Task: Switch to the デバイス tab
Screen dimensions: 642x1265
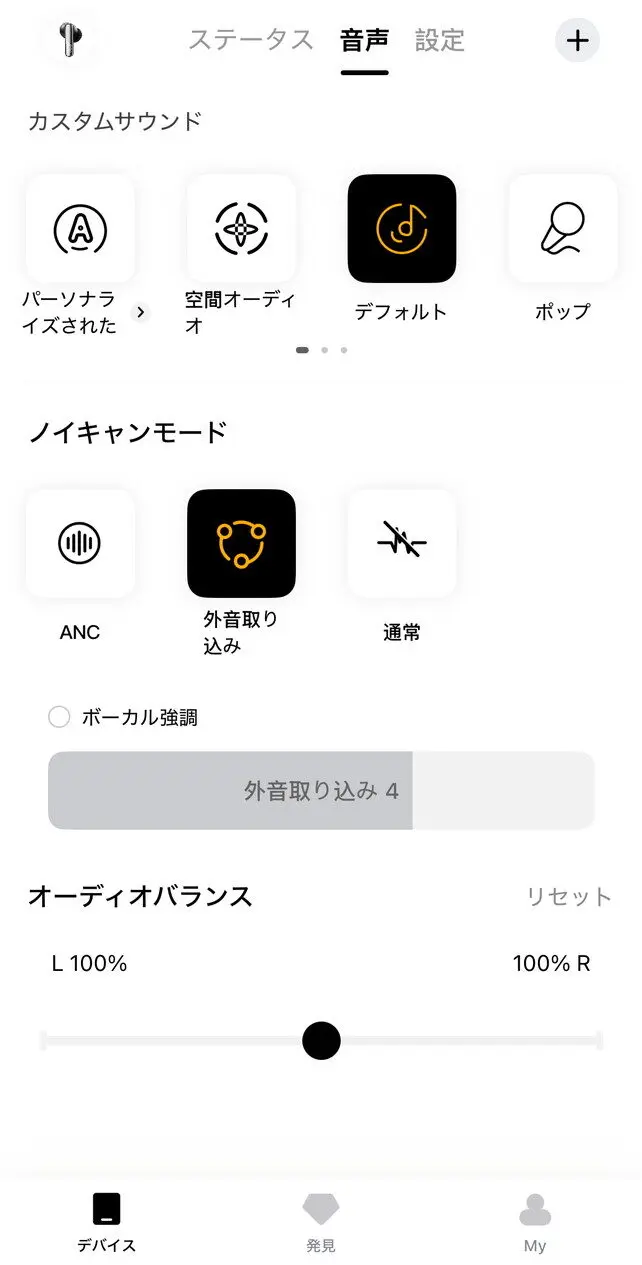Action: click(106, 1222)
